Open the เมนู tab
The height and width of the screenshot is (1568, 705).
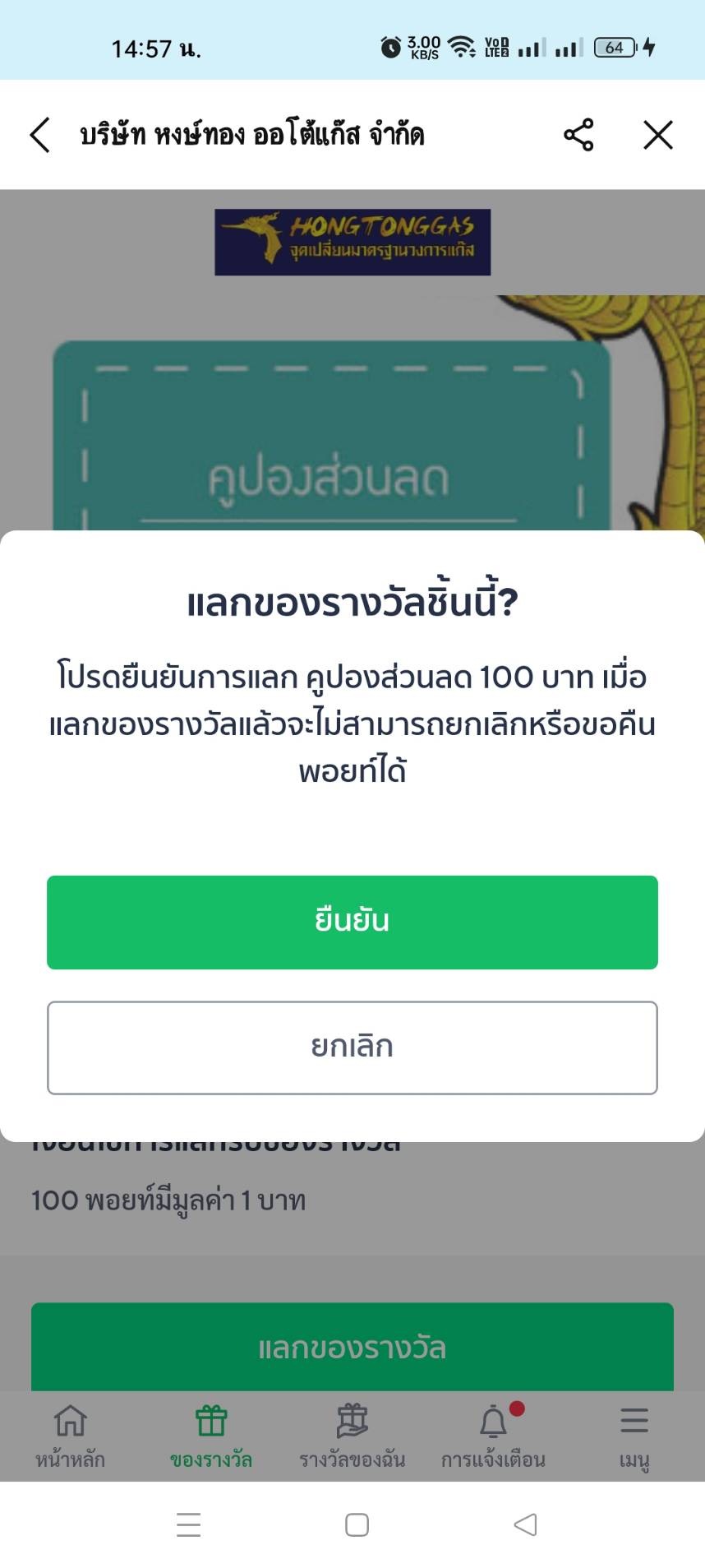[x=634, y=1435]
